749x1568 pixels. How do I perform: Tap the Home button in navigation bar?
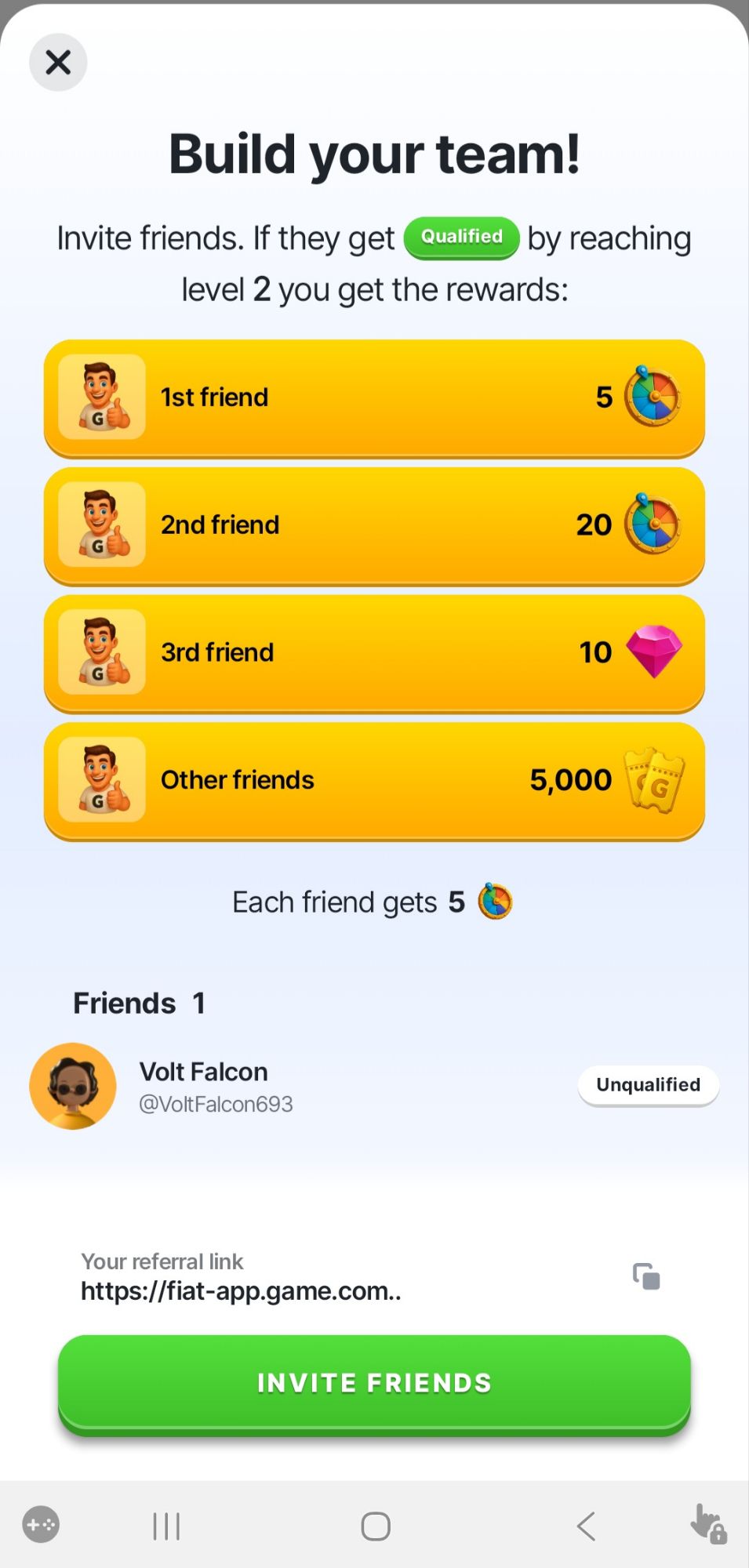pyautogui.click(x=375, y=1524)
